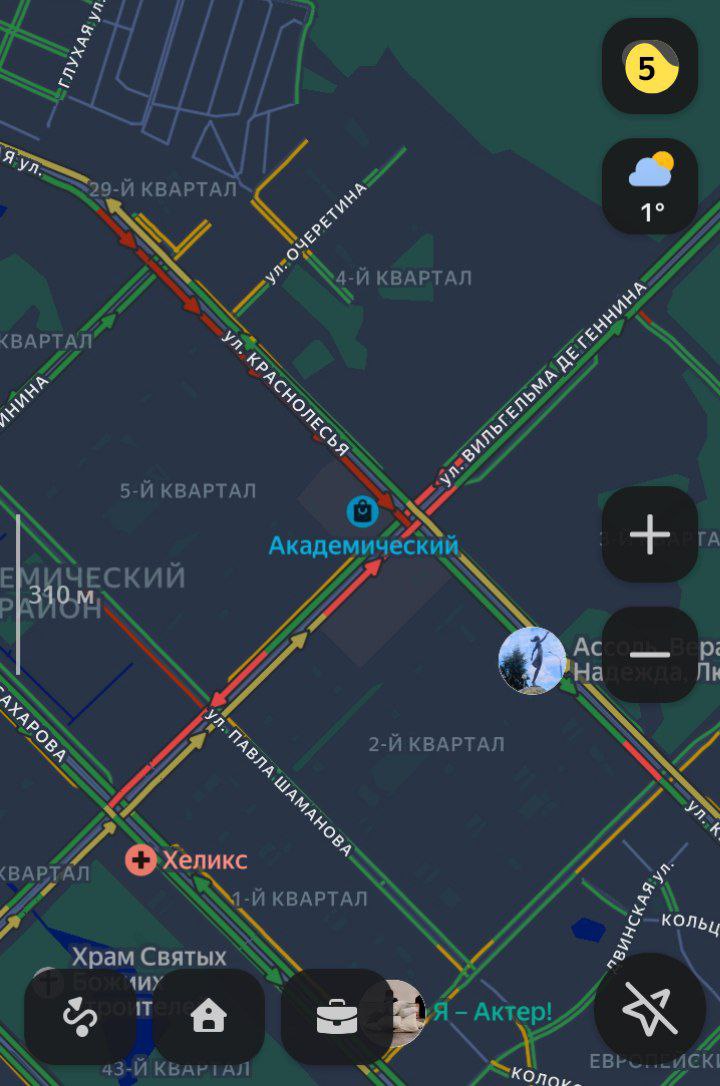Open the route planning button
This screenshot has height=1086, width=720.
78,1017
